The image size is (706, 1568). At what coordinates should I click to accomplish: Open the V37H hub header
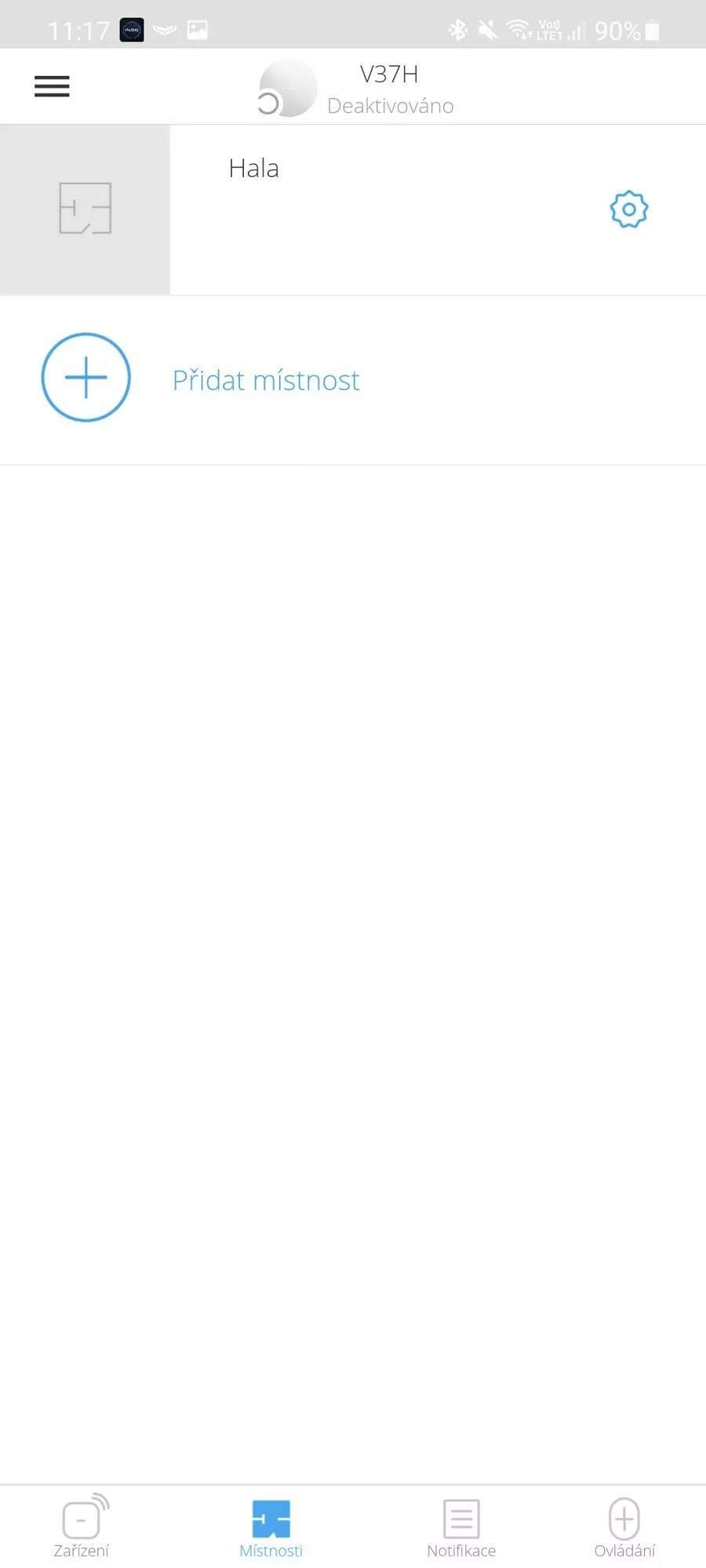click(357, 88)
